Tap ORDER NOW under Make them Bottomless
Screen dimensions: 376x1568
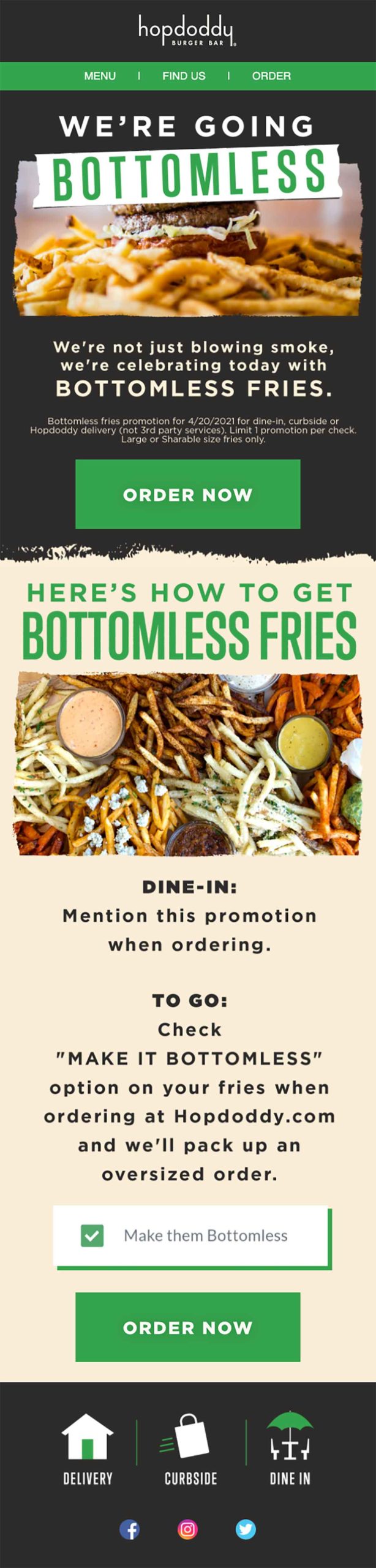[x=187, y=1327]
